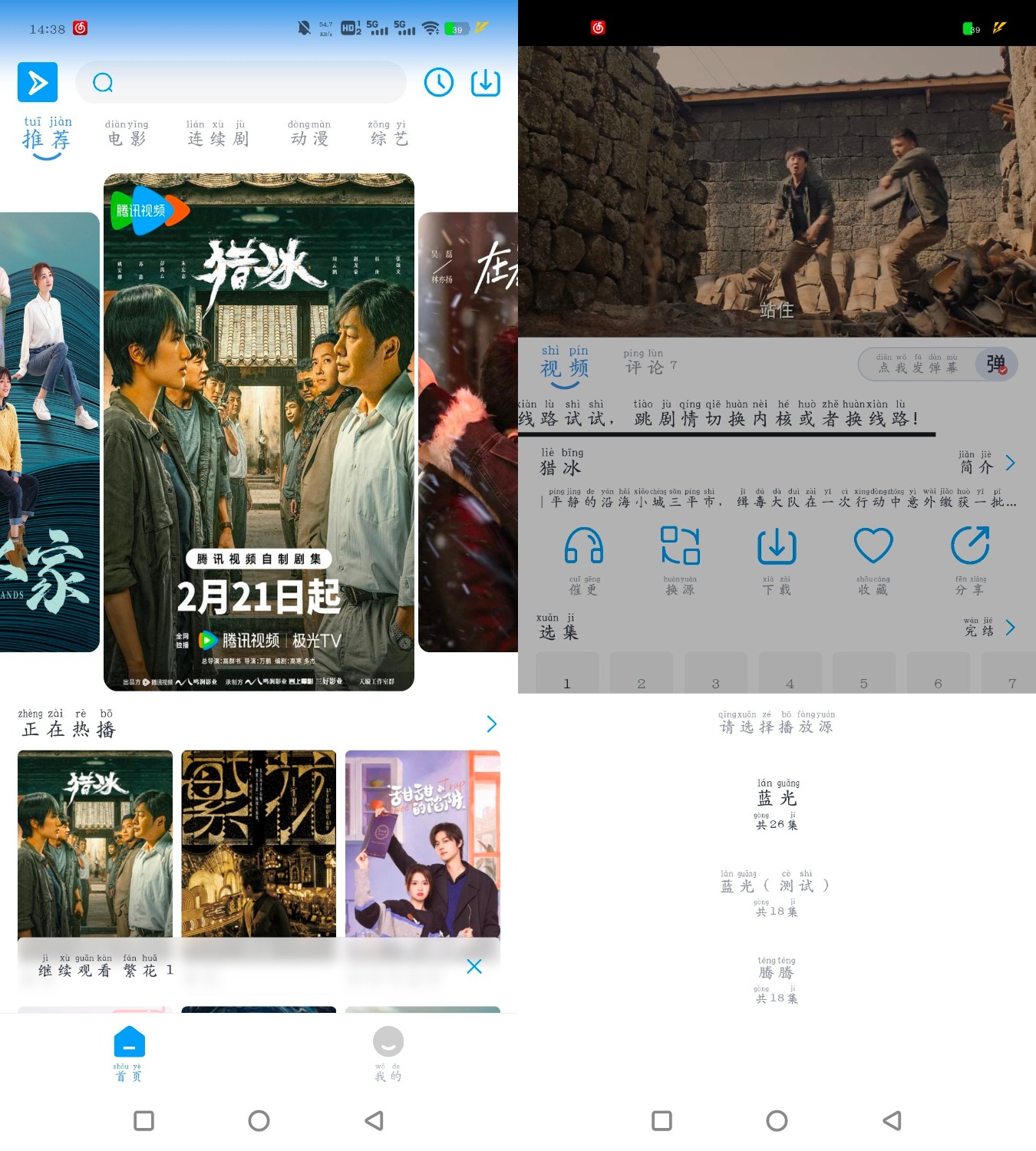Screen dimensions: 1036x1151
Task: Select the 腾腾 playback source
Action: (777, 979)
